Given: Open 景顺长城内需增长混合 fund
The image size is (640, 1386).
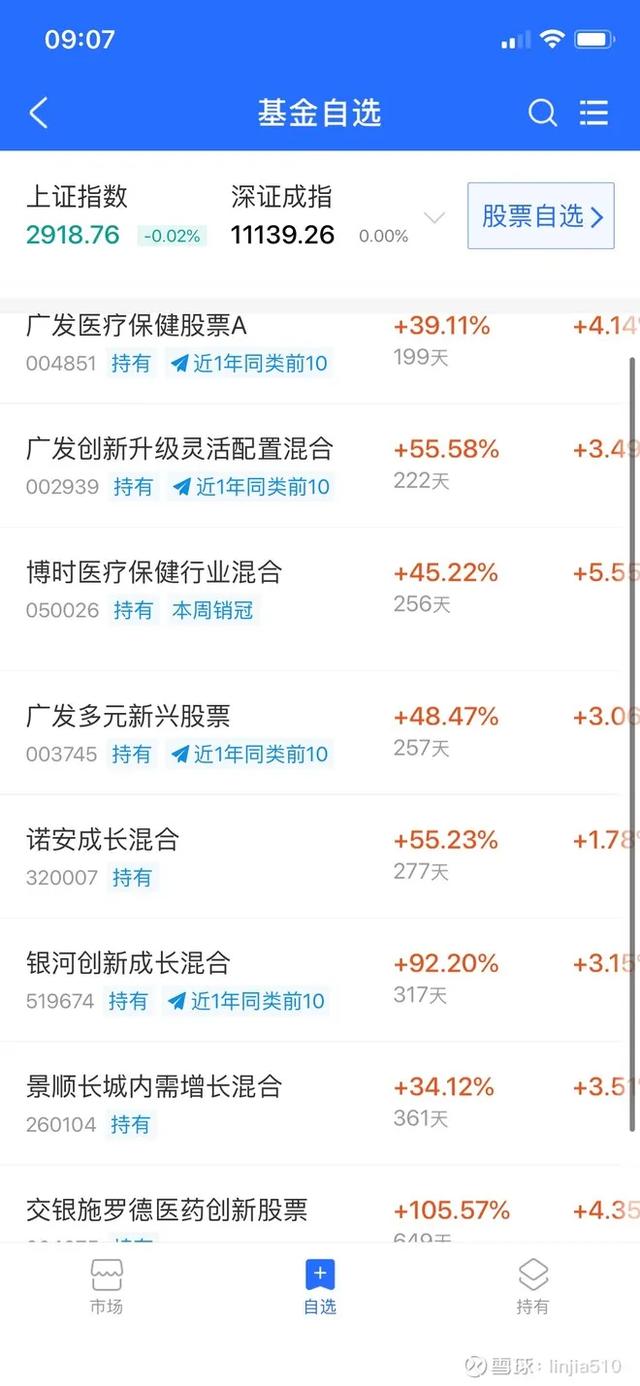Looking at the screenshot, I should pyautogui.click(x=320, y=1103).
